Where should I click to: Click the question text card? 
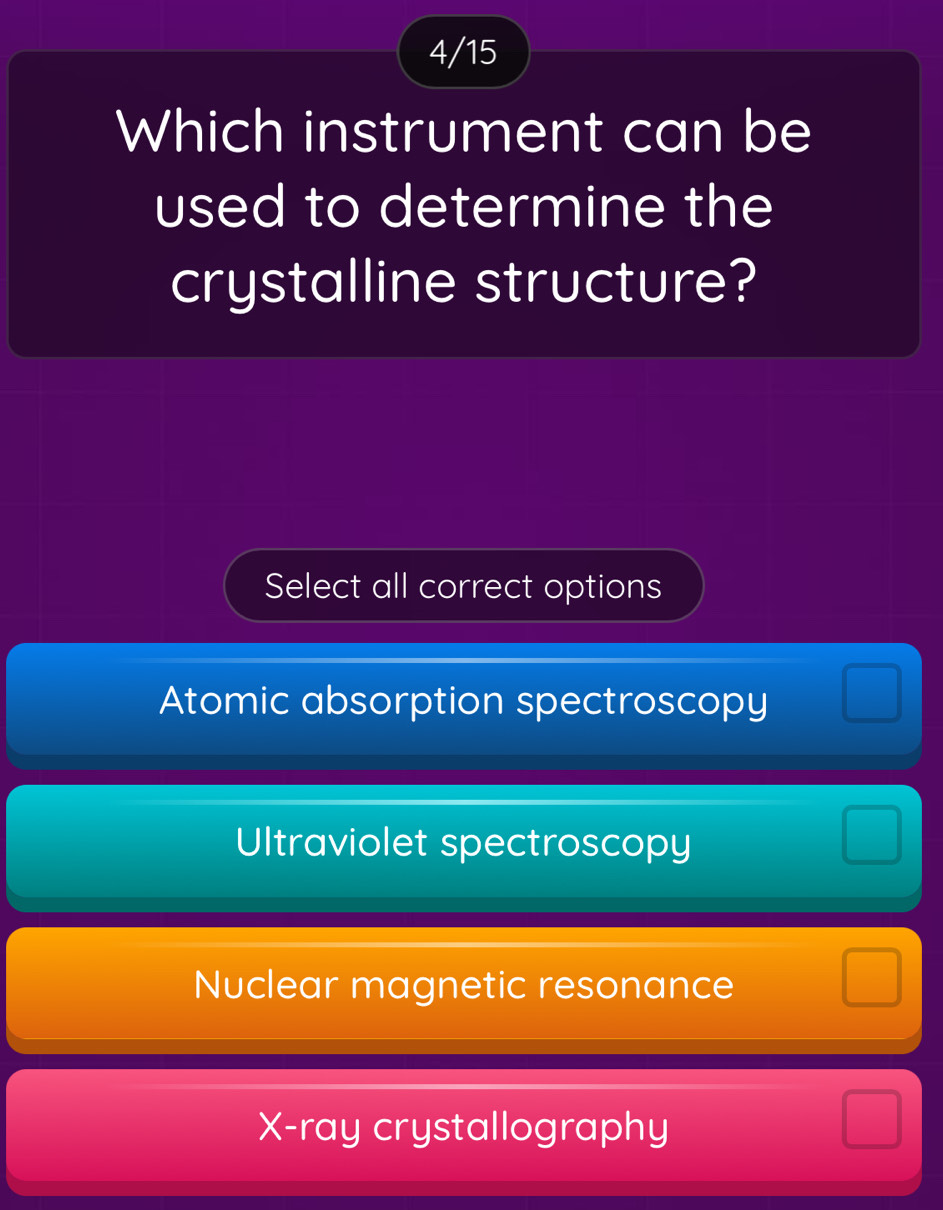point(463,205)
